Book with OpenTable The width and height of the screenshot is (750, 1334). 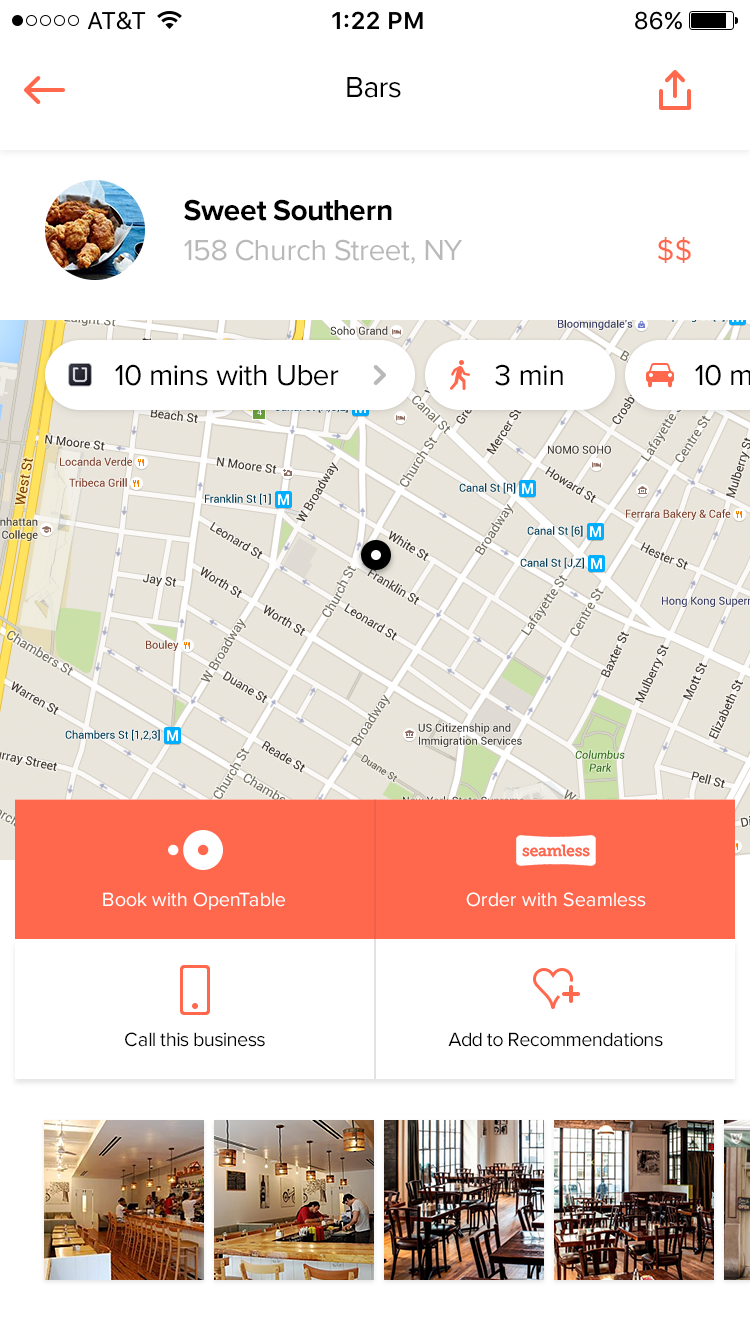(194, 869)
